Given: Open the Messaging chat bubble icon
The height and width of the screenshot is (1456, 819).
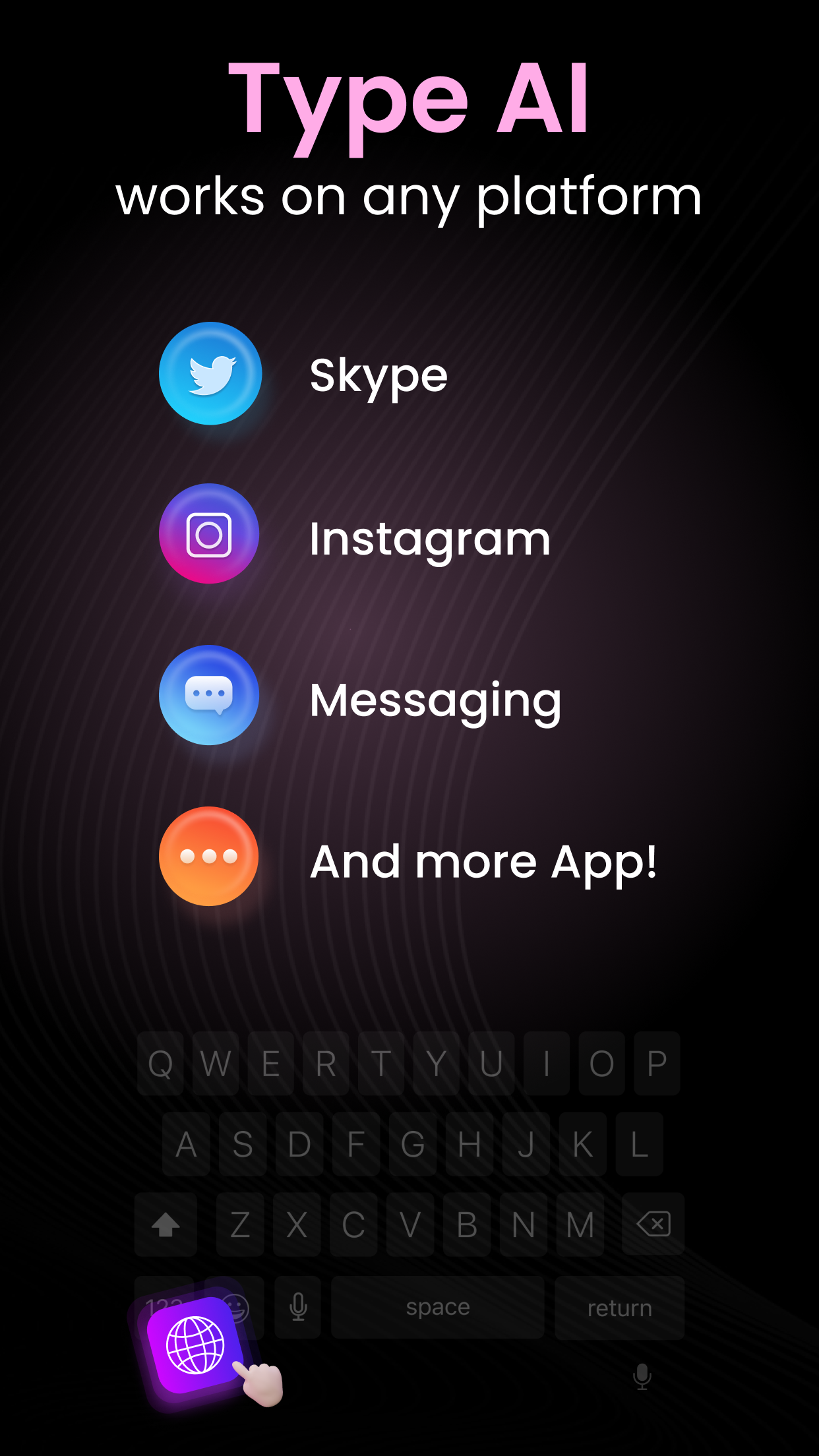Looking at the screenshot, I should point(208,696).
